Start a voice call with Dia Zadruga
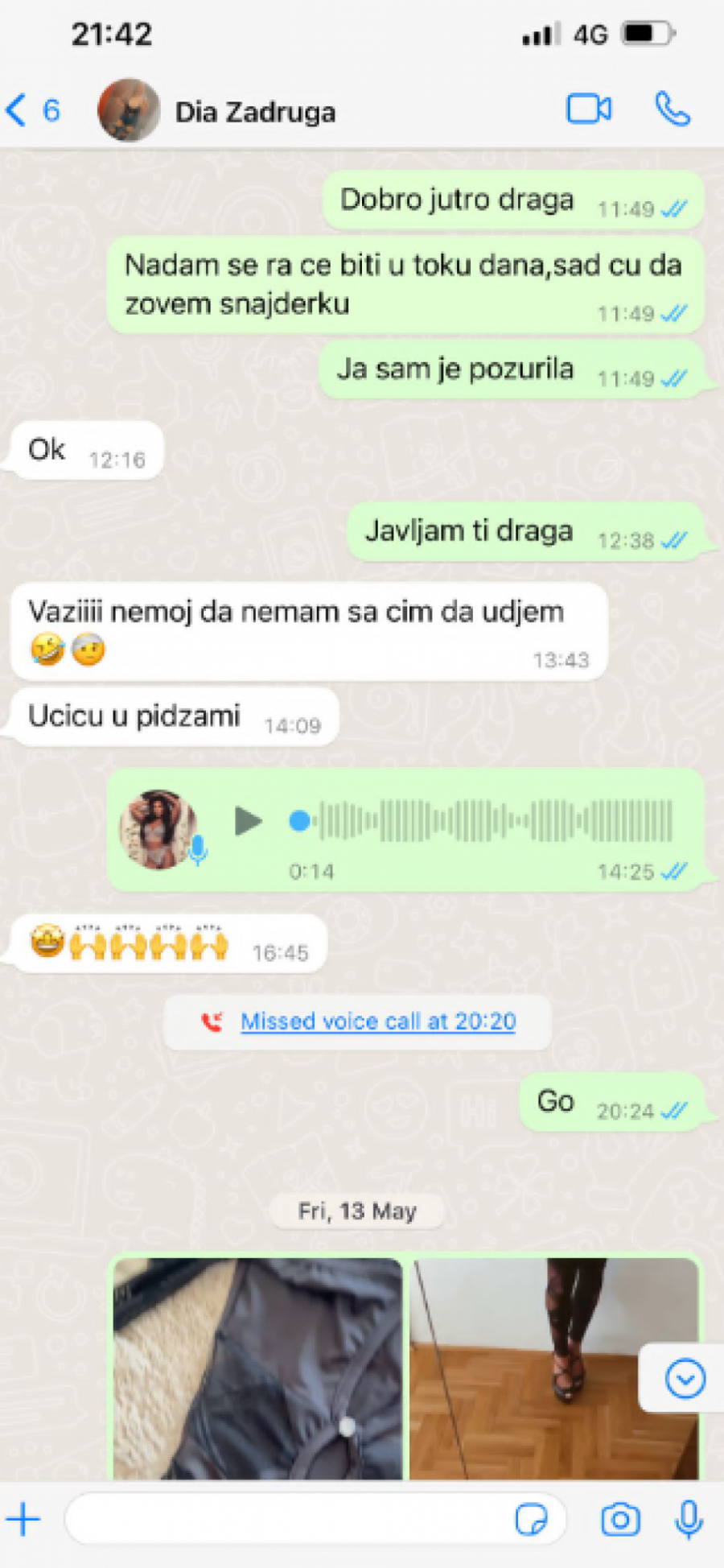 [673, 109]
